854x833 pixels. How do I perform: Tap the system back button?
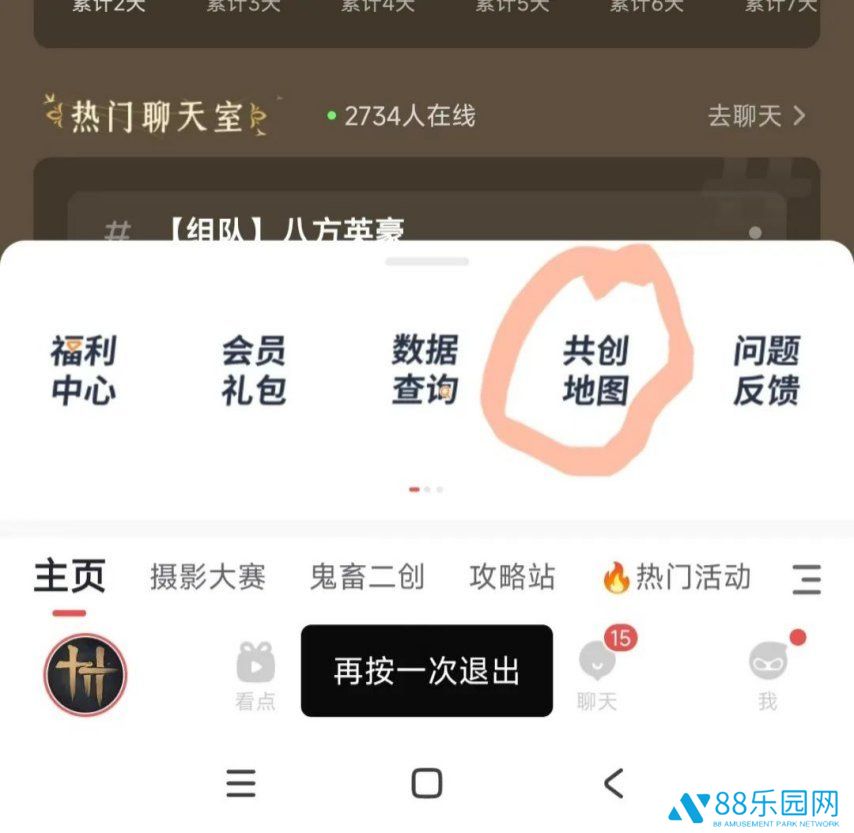pos(613,783)
